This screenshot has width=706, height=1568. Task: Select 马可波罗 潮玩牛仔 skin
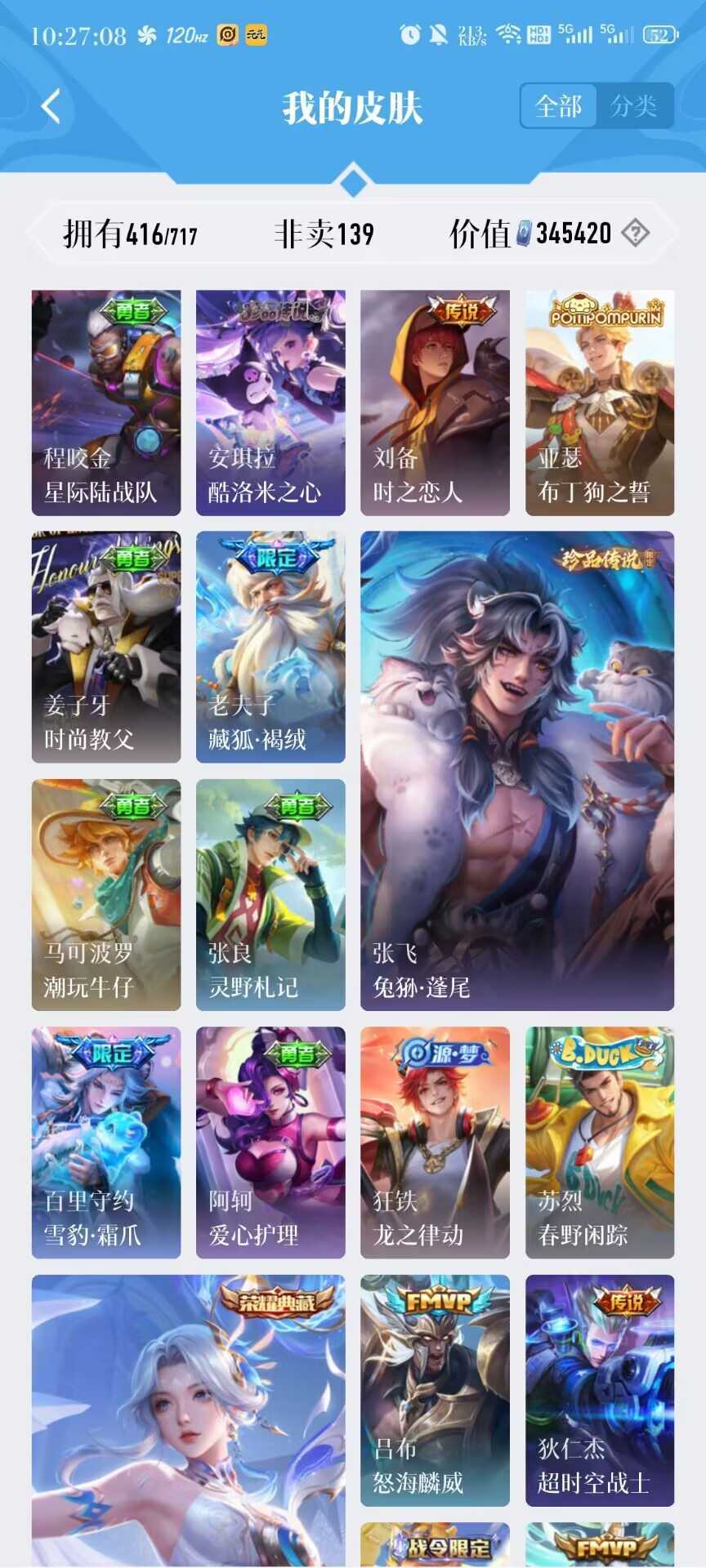pos(106,895)
